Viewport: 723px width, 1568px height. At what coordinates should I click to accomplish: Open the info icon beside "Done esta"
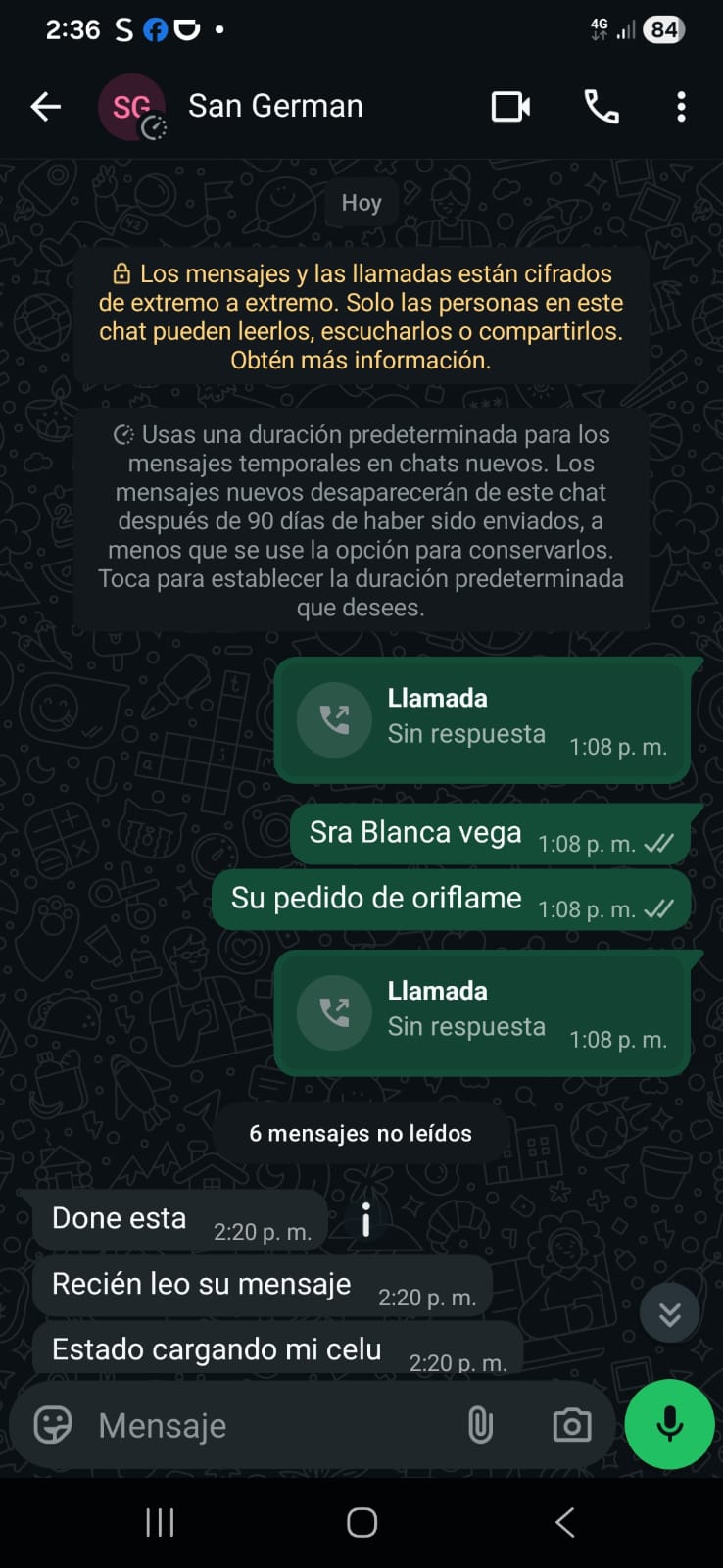(x=365, y=1219)
